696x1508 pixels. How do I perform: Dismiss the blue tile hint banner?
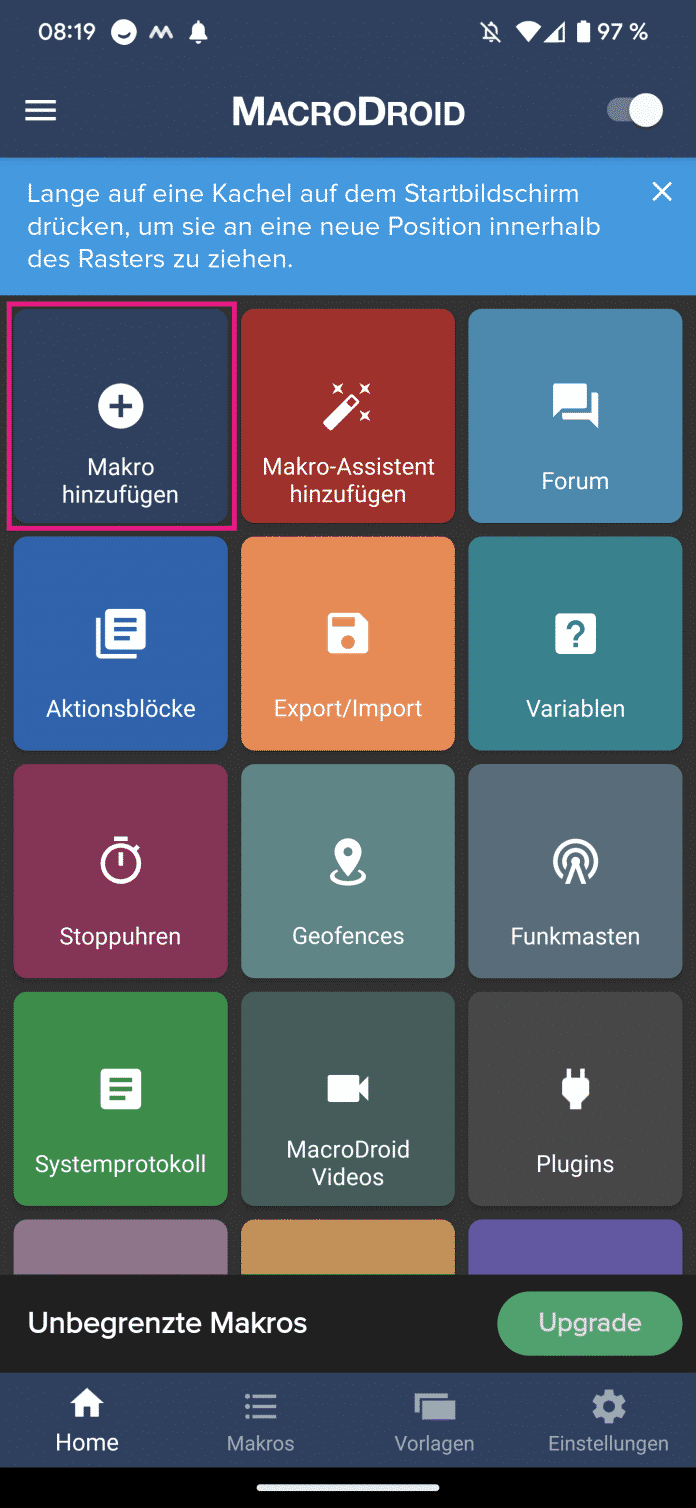pos(662,192)
